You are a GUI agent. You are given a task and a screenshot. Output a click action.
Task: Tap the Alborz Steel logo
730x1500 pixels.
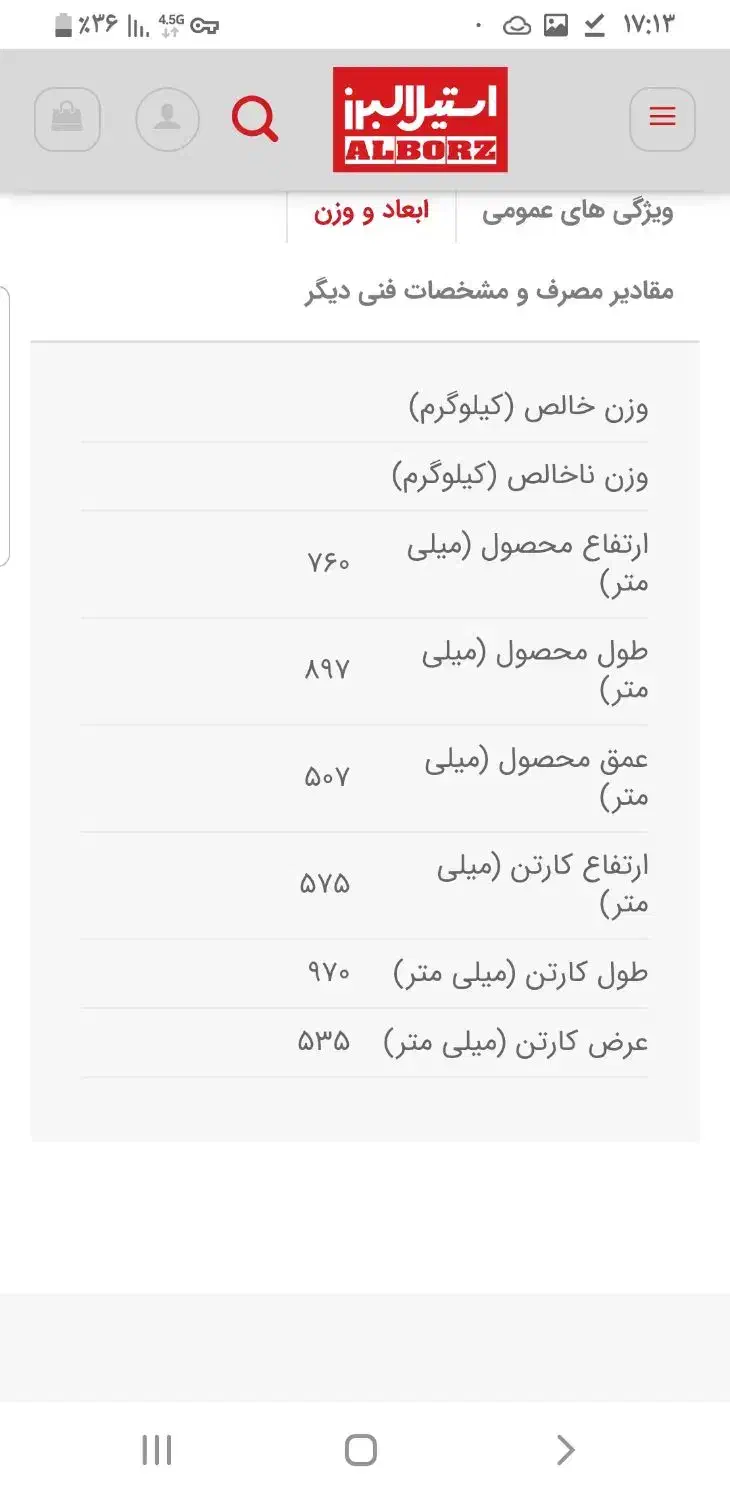pyautogui.click(x=422, y=118)
